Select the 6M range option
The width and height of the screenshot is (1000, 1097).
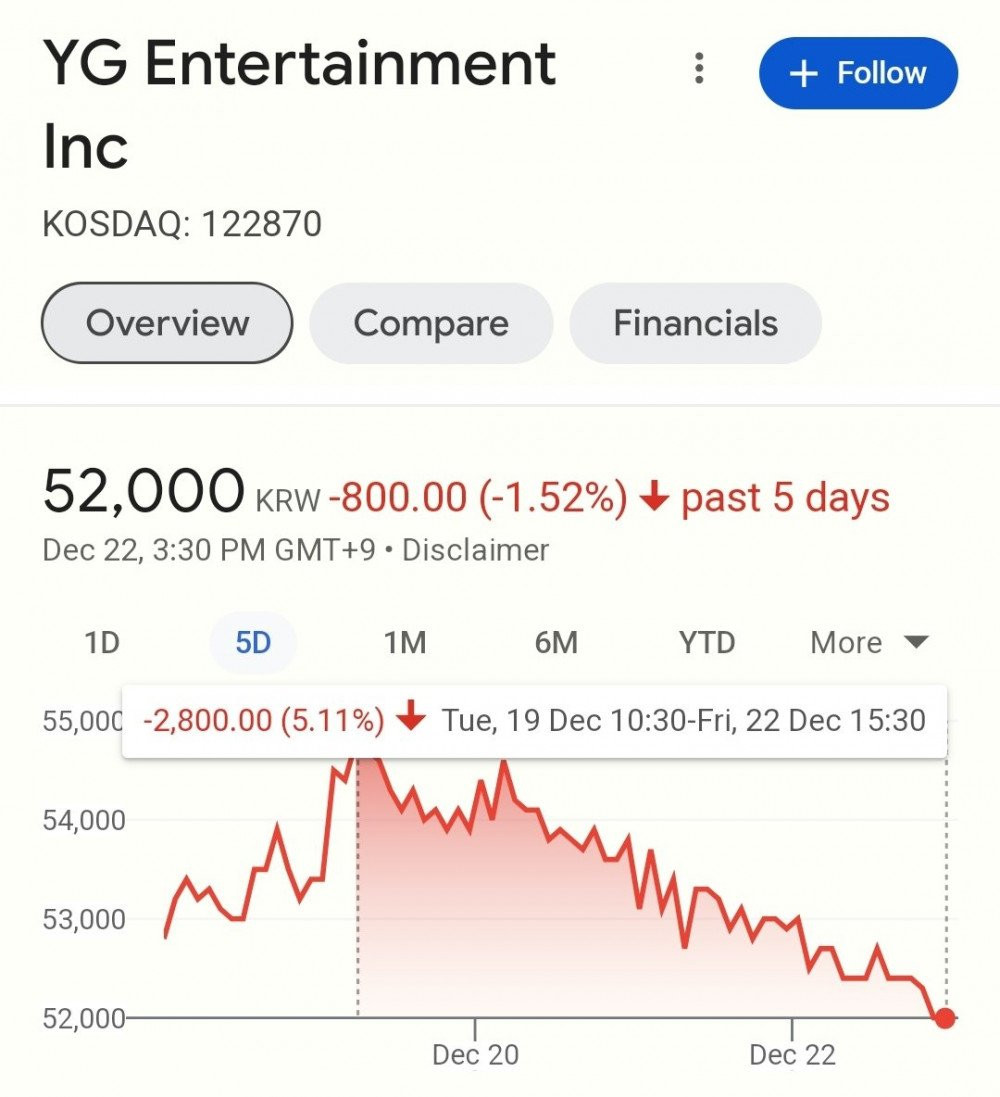557,643
